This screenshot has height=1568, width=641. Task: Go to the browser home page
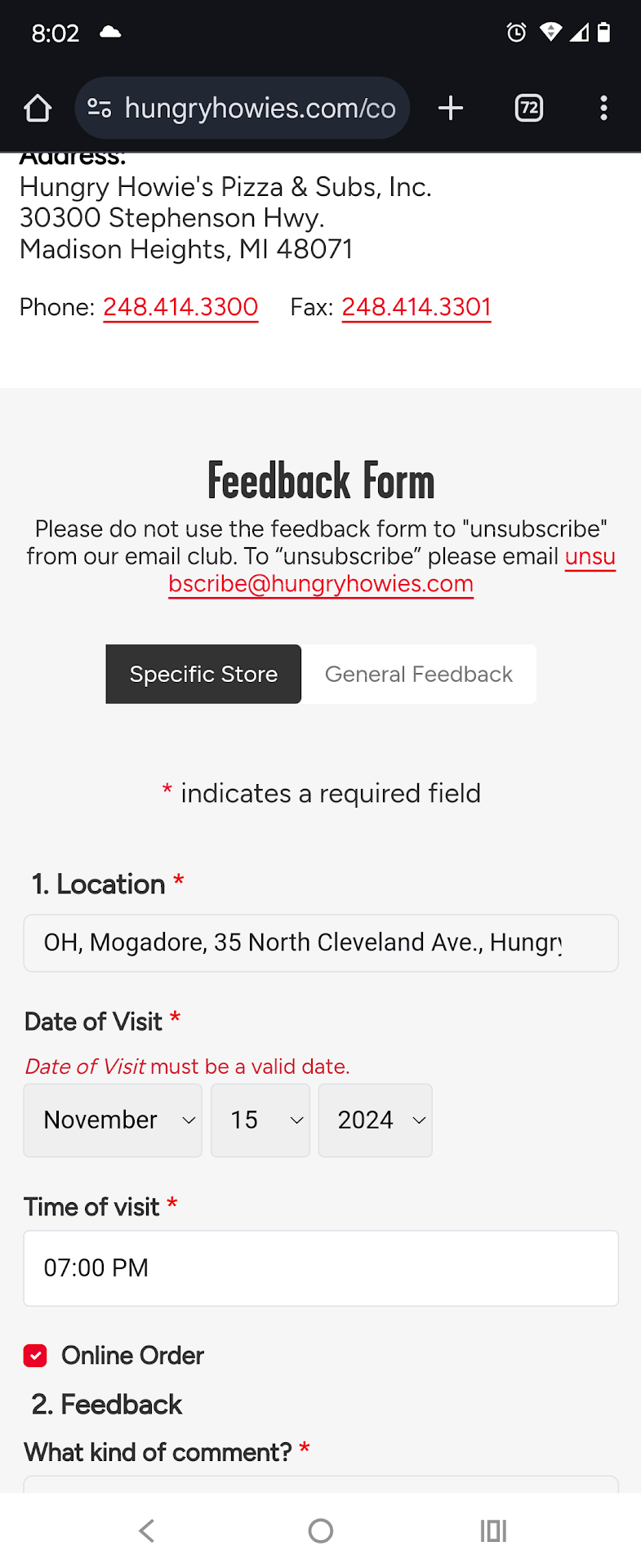(38, 108)
